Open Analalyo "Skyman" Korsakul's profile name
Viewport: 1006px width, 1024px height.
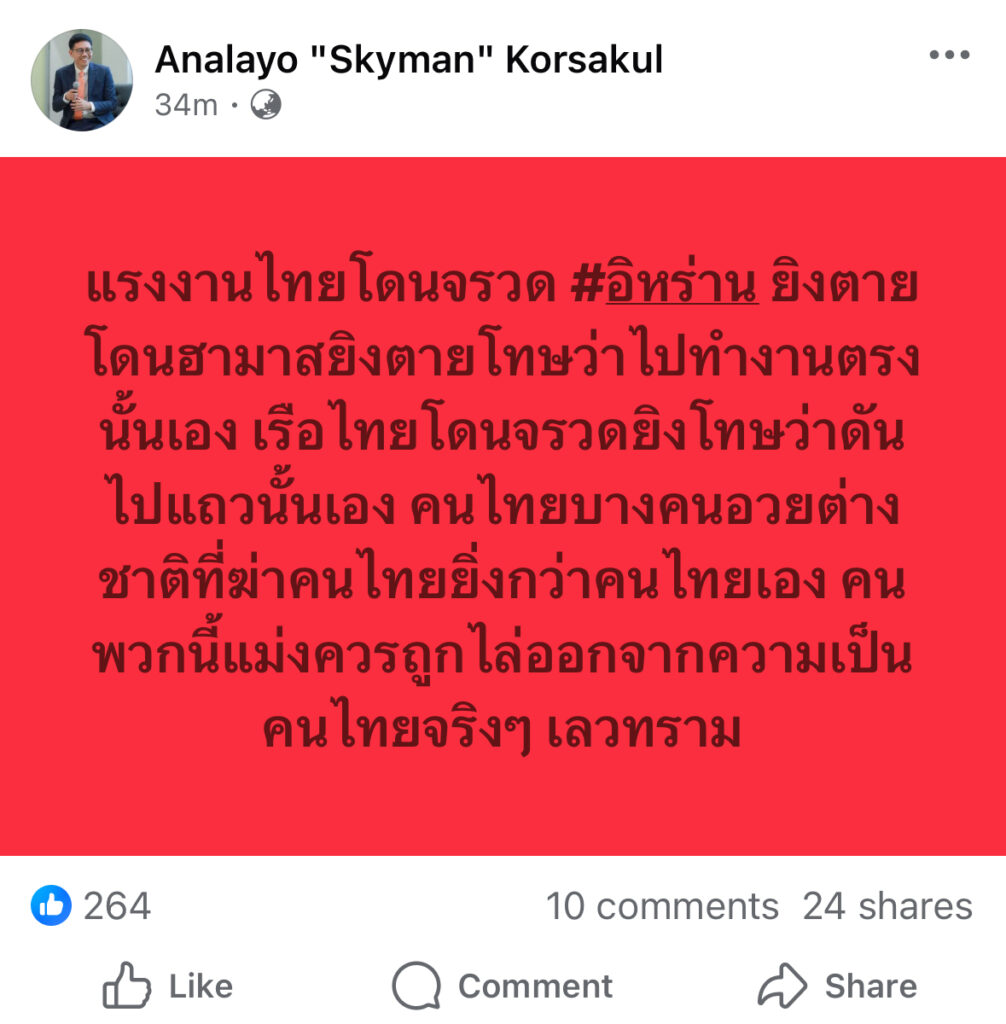(x=408, y=61)
